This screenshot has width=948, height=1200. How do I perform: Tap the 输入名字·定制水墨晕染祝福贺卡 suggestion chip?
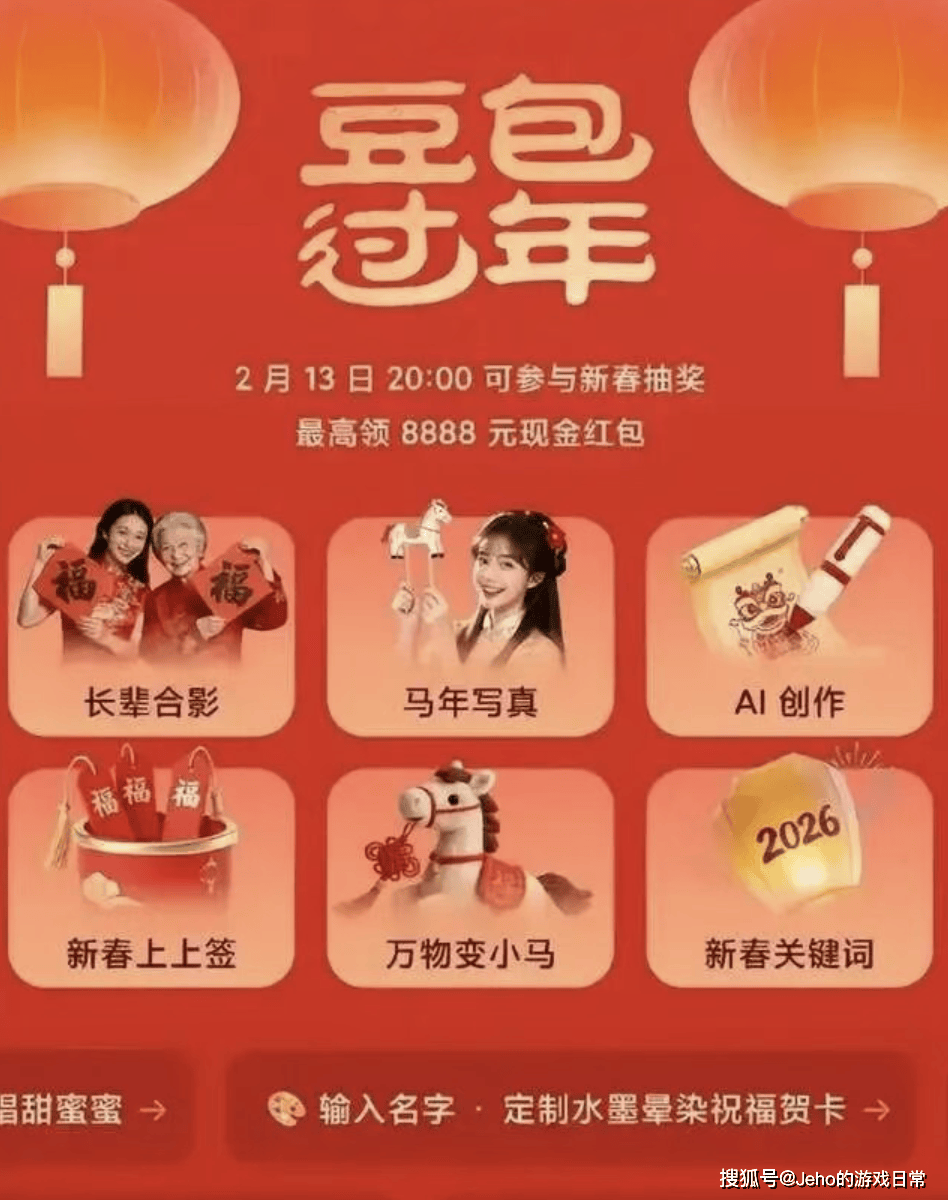(x=575, y=1109)
